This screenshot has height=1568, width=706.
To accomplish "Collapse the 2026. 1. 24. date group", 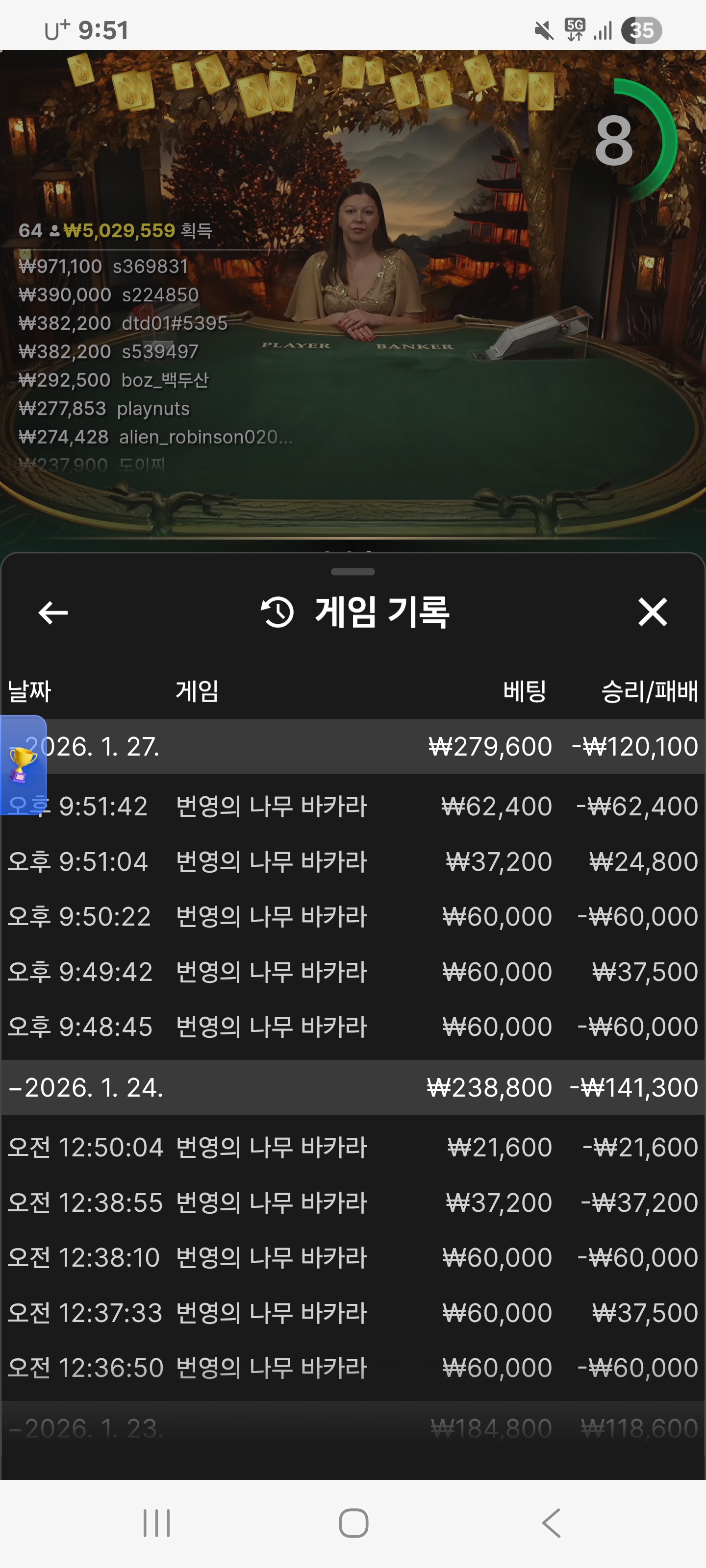I will pyautogui.click(x=353, y=1087).
